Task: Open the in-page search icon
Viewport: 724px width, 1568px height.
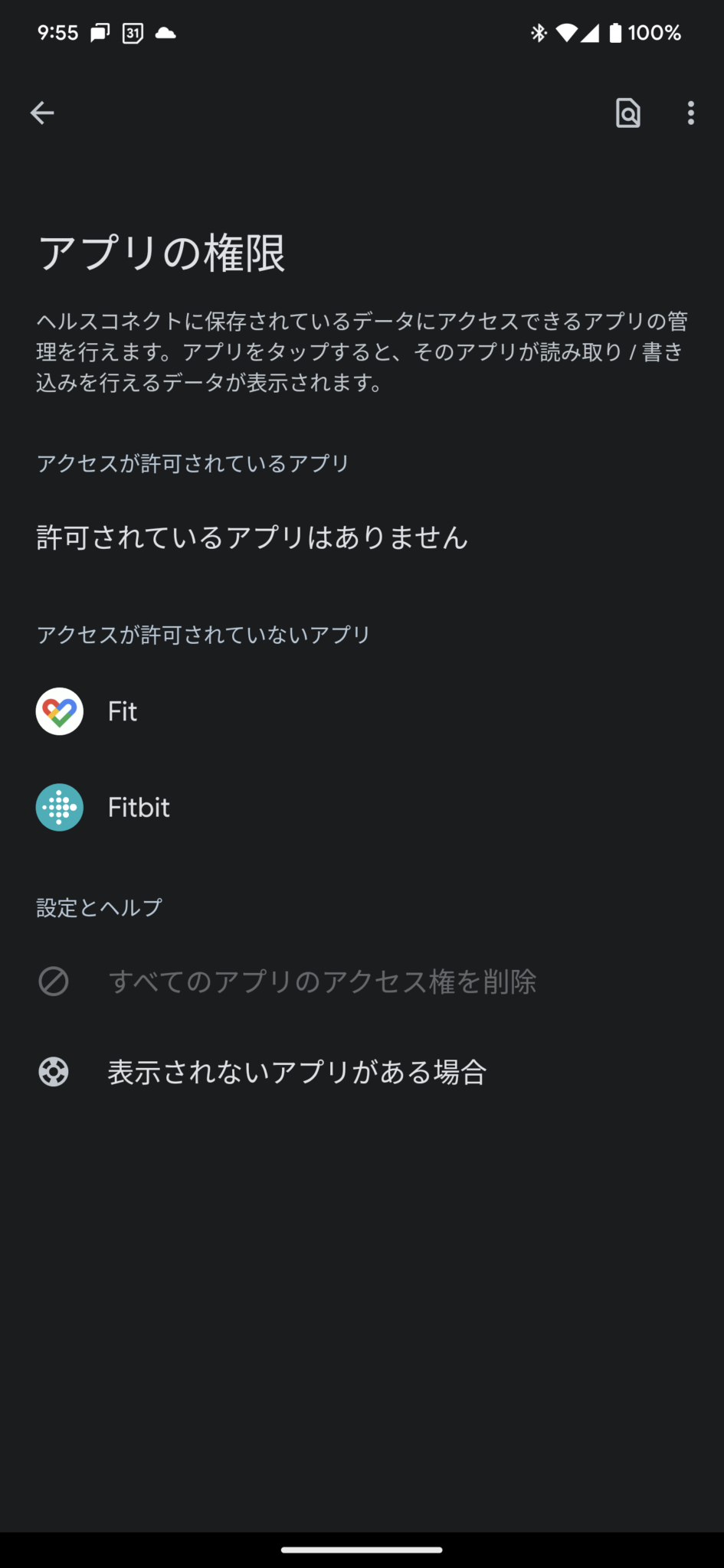Action: point(627,113)
